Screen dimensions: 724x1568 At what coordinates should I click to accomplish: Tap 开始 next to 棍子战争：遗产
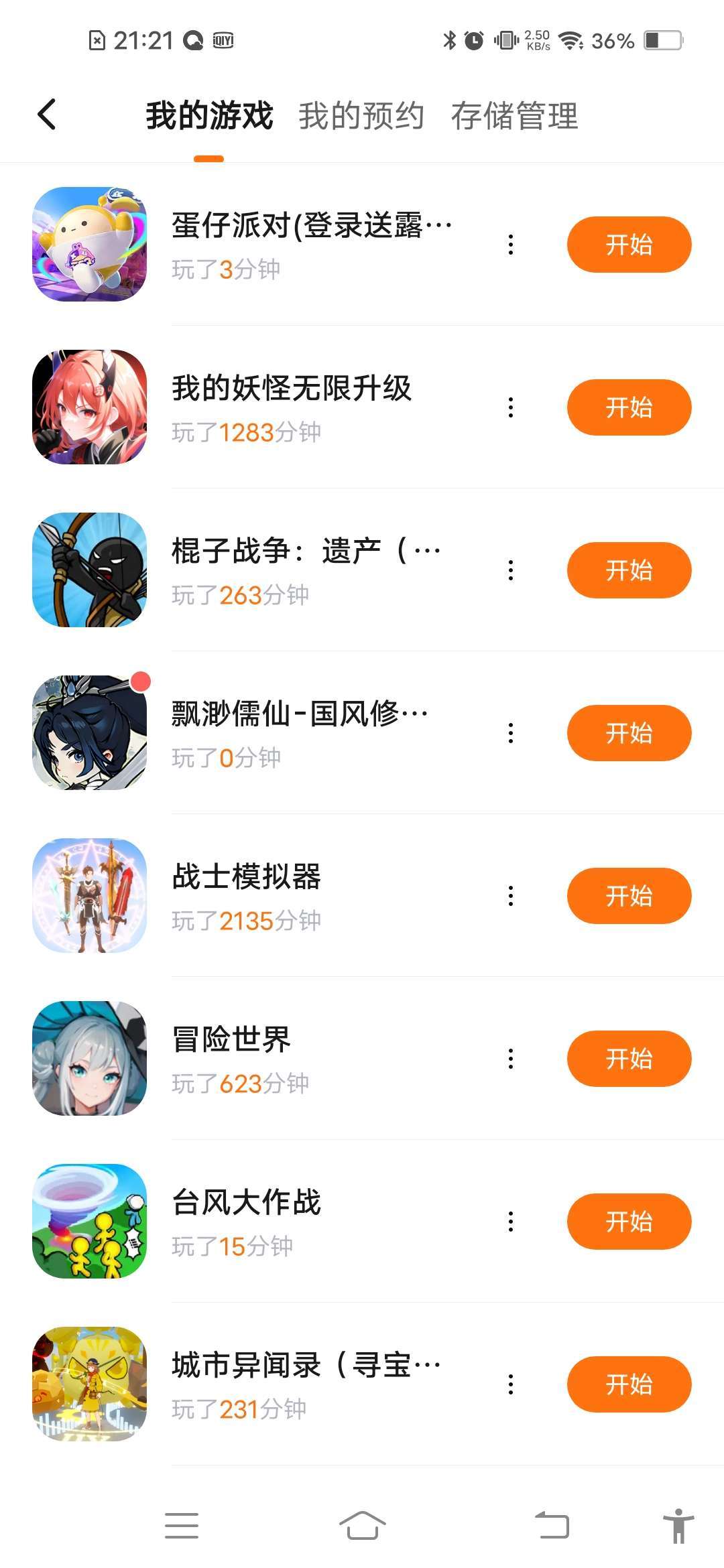point(629,570)
